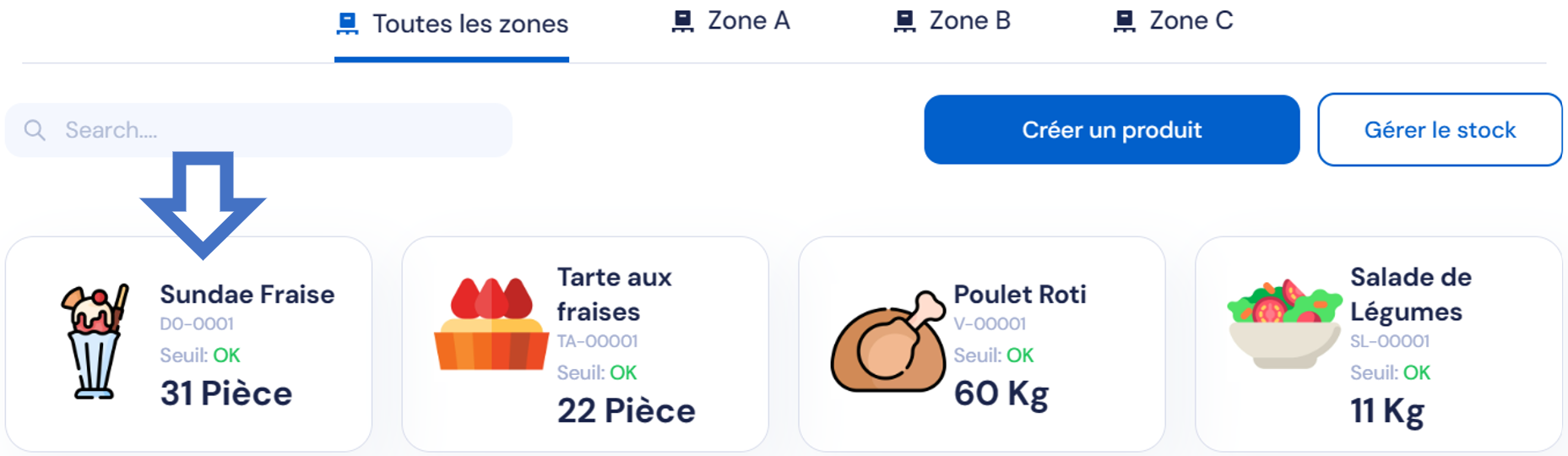Open the Salade de Légumes card
Screen dimensions: 1568x456
(x=1378, y=344)
